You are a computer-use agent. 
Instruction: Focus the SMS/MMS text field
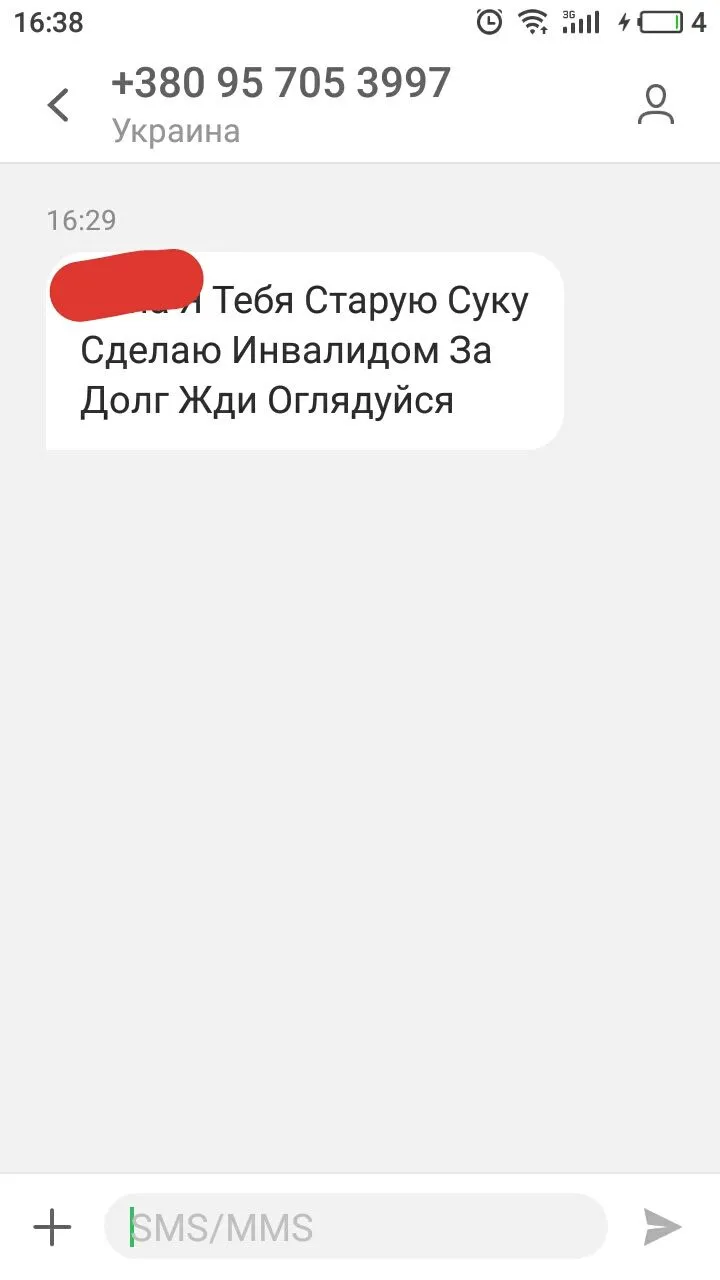pyautogui.click(x=355, y=1226)
